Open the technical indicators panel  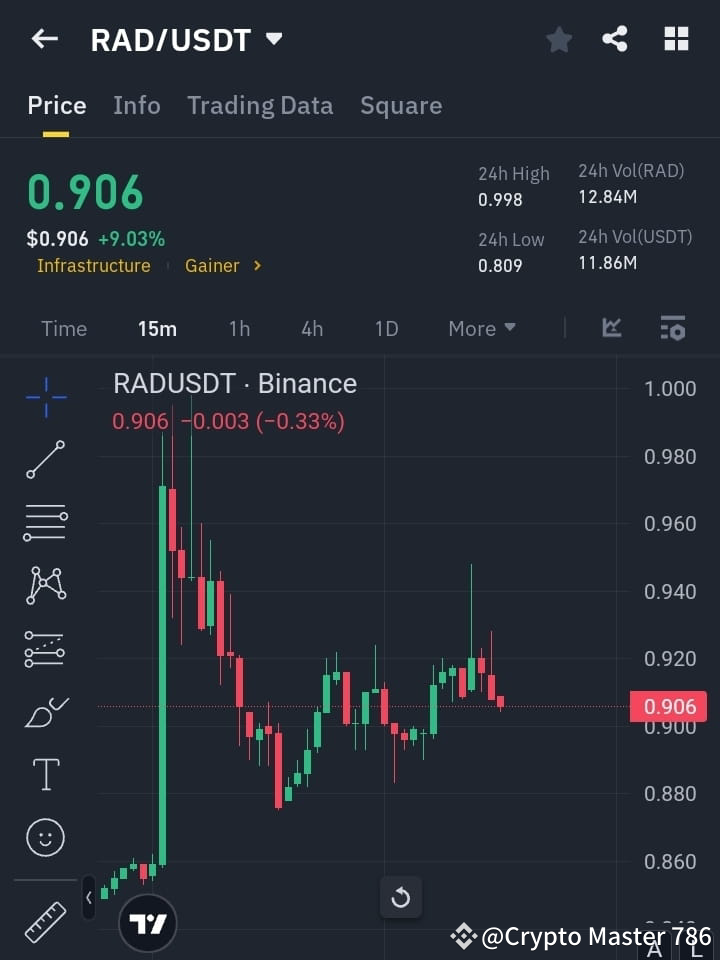[x=672, y=328]
